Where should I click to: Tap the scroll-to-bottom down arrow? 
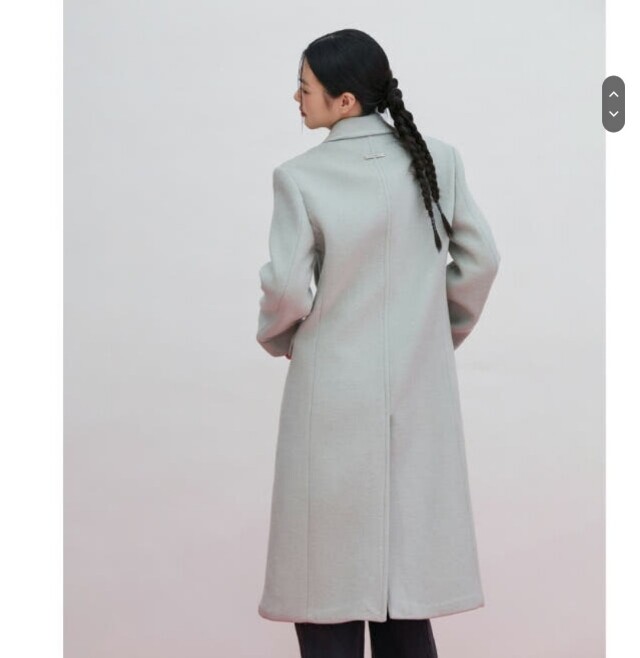[x=613, y=114]
